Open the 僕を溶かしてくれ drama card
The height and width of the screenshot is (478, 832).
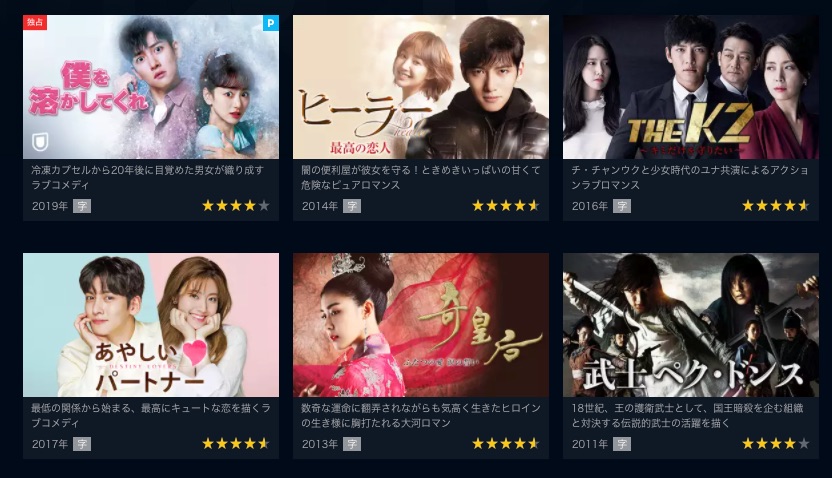151,88
